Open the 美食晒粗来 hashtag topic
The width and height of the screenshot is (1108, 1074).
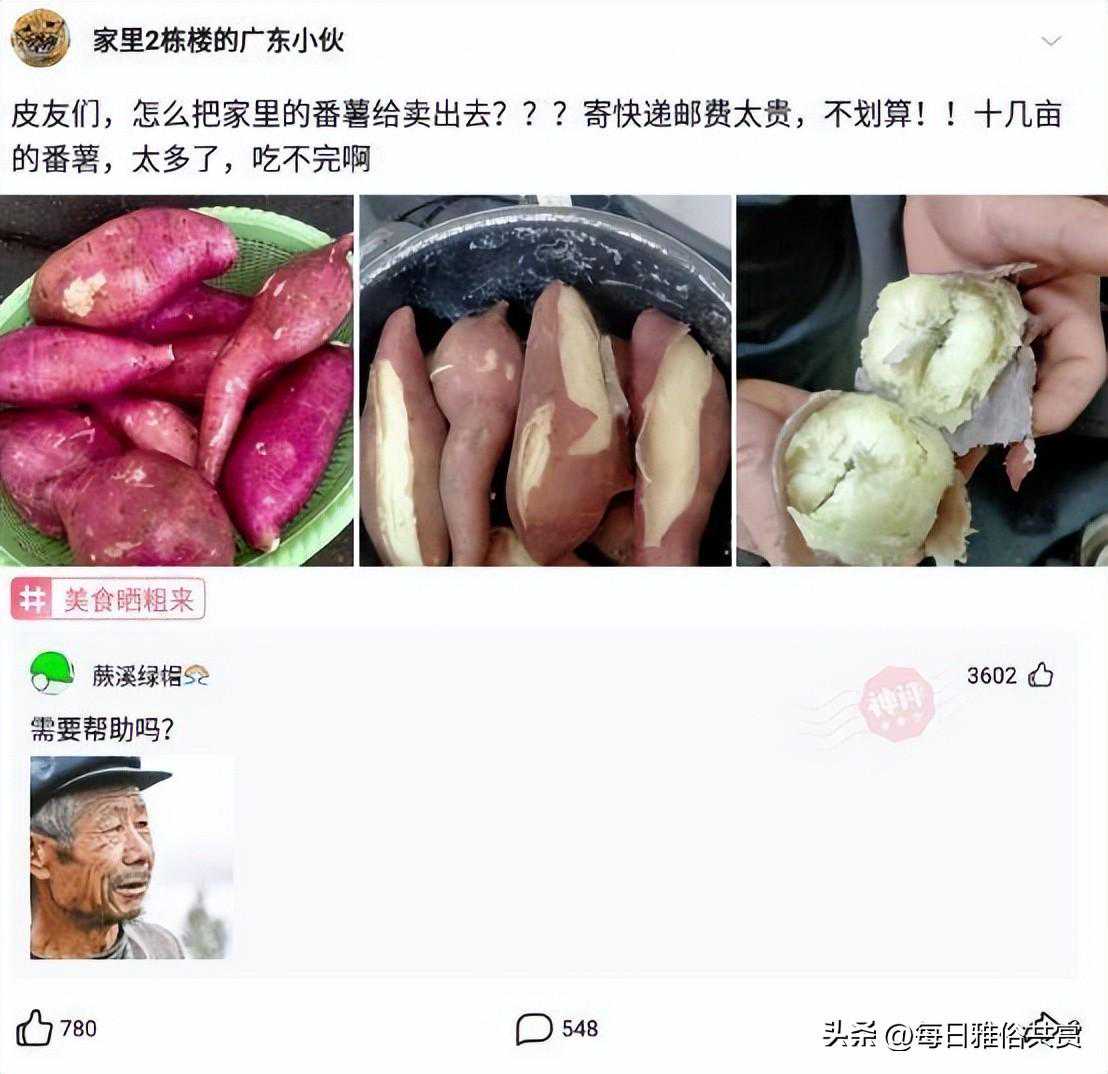coord(108,599)
